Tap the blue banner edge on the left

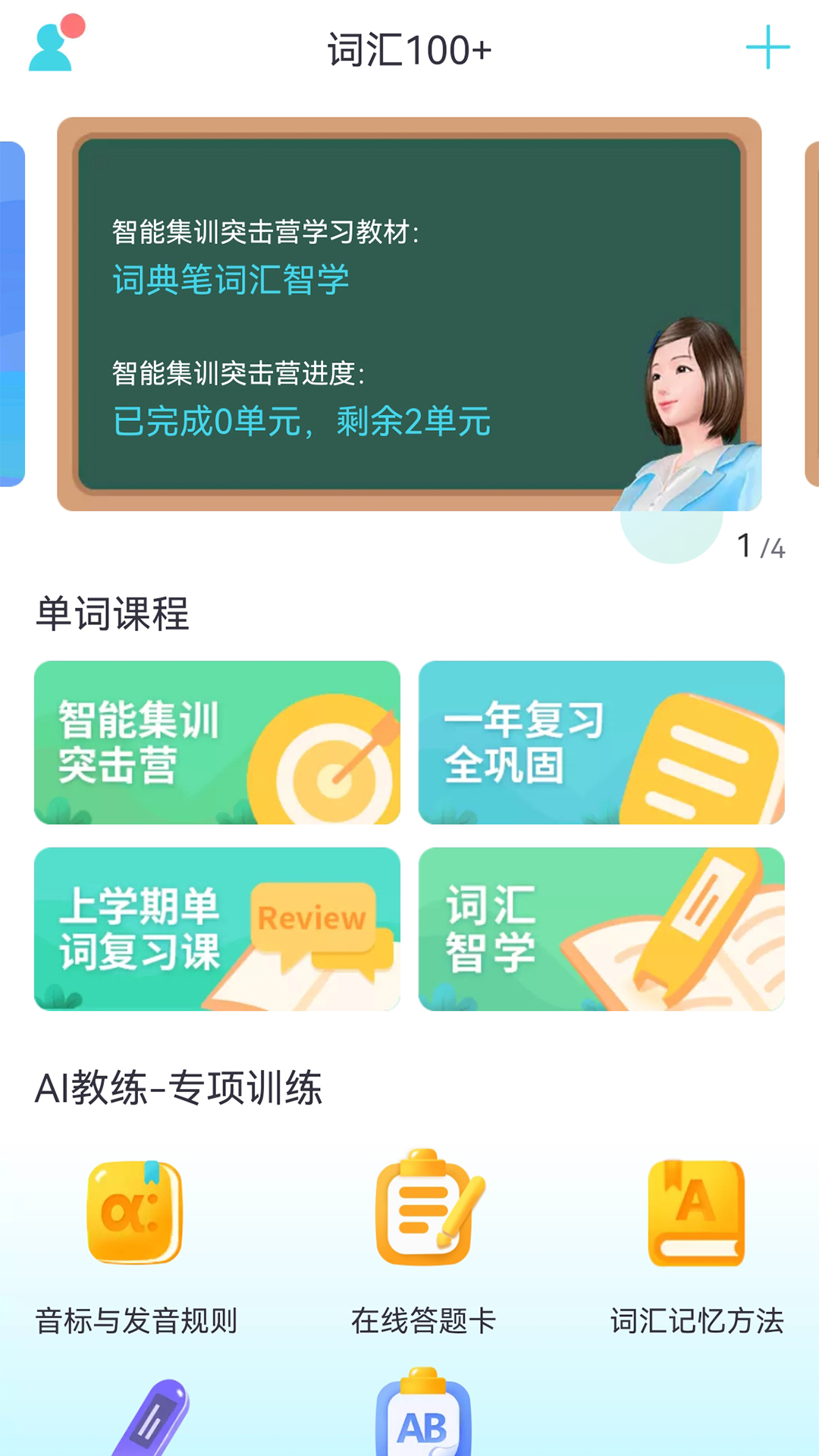[13, 311]
